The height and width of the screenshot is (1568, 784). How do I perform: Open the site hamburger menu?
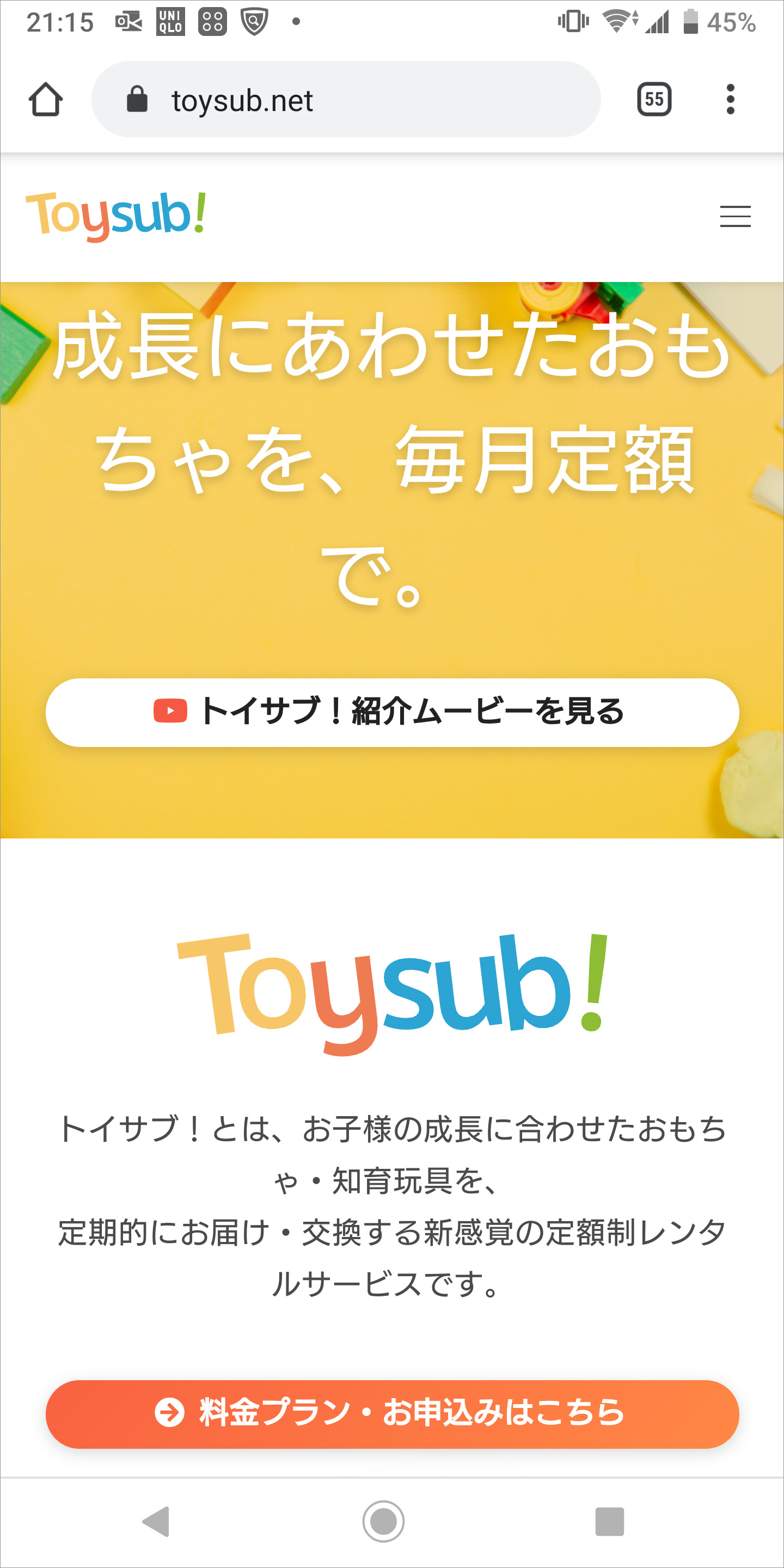734,217
